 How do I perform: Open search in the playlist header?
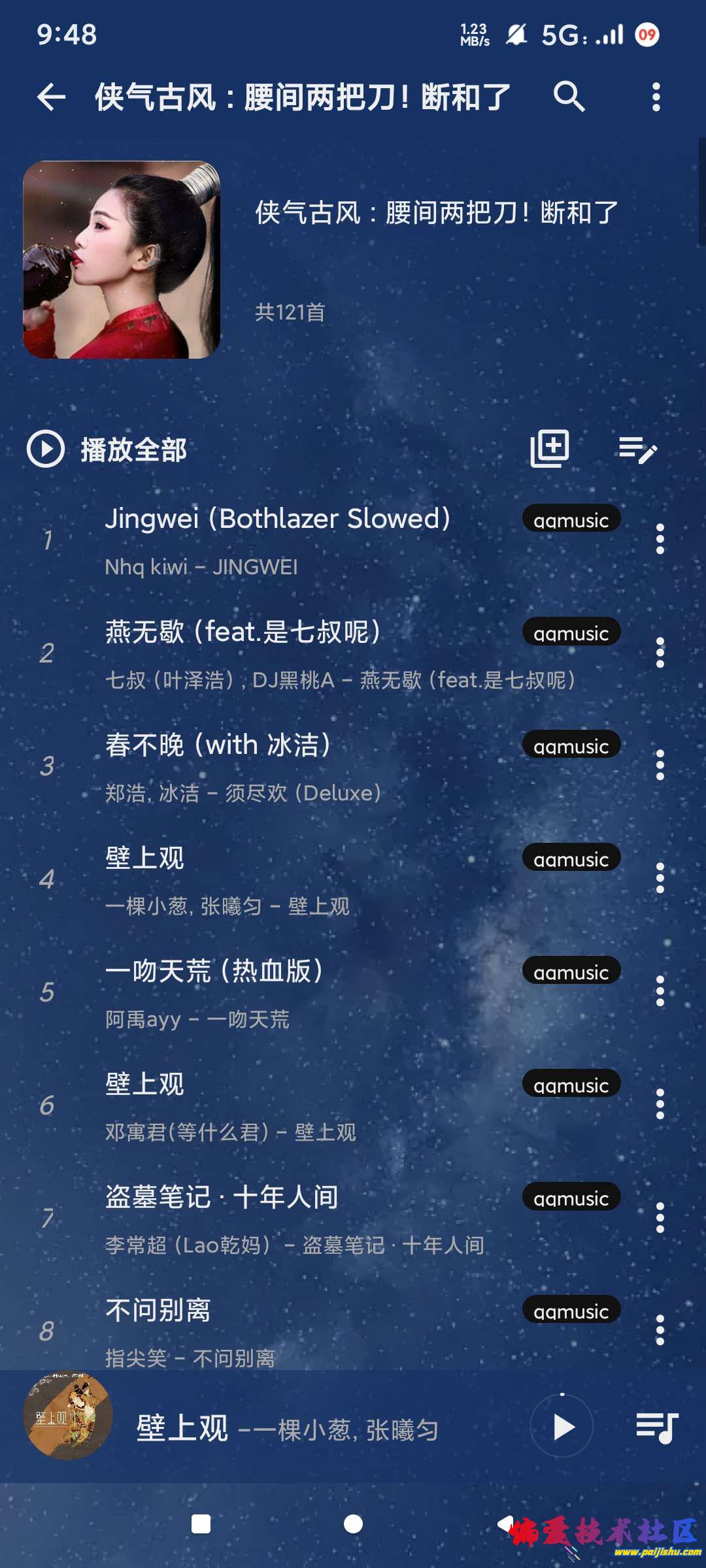[569, 97]
